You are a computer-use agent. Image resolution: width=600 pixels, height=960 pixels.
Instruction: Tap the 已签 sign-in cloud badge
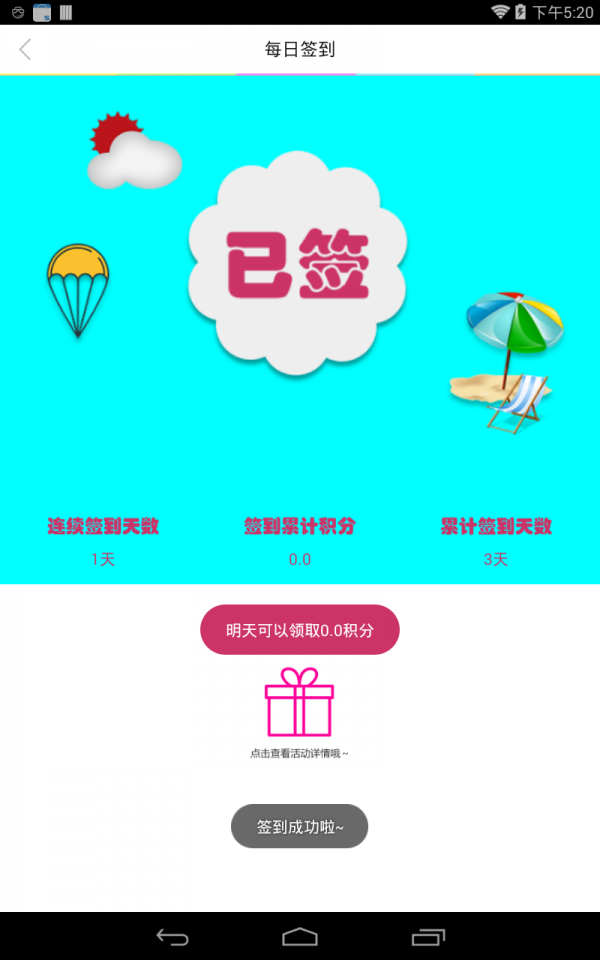point(298,265)
